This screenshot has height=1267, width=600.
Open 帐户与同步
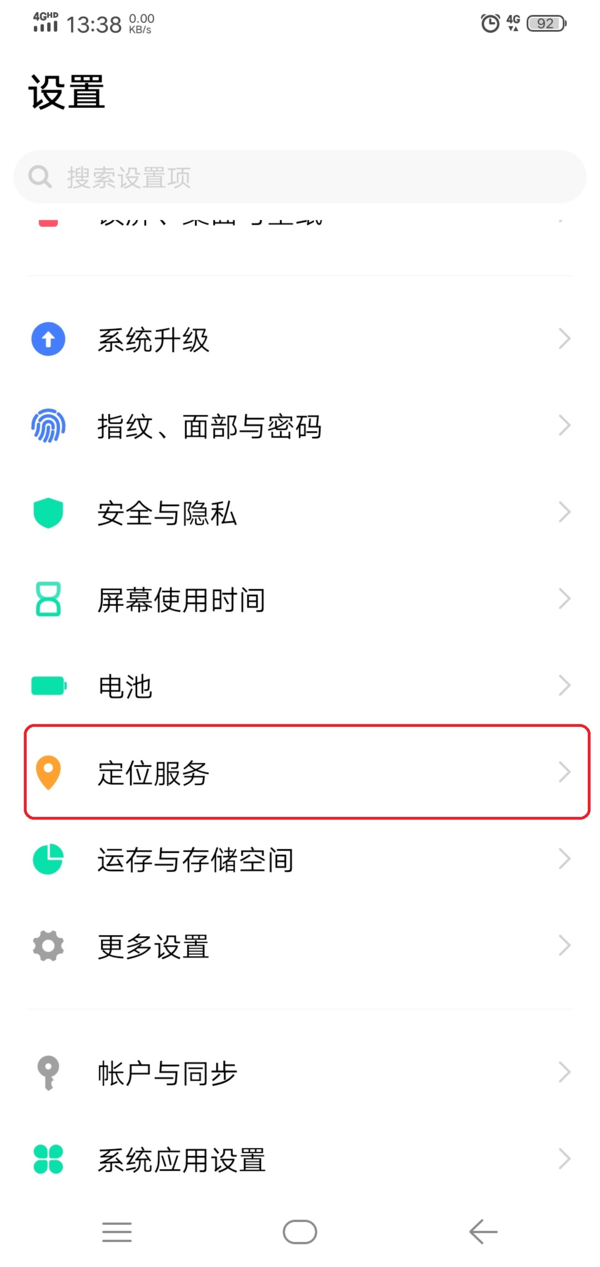tap(300, 1073)
